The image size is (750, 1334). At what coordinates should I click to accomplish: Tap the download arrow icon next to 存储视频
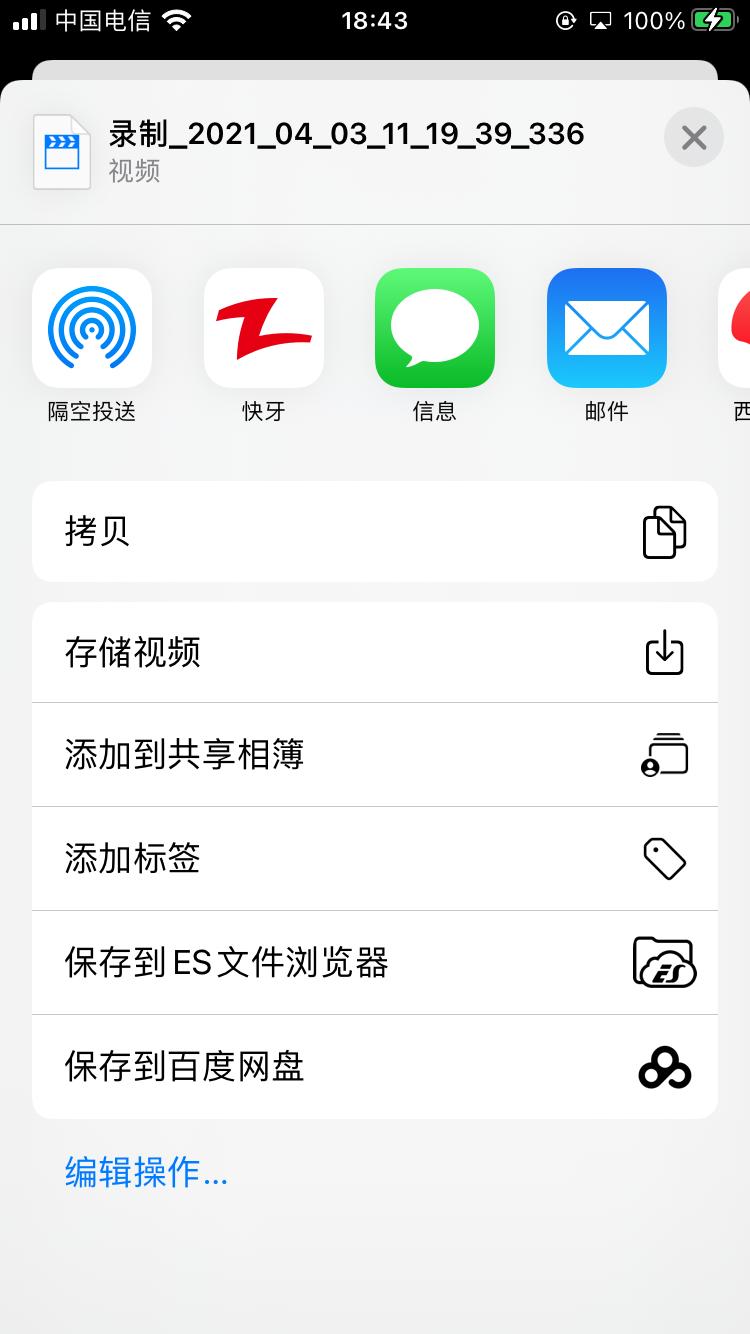[x=665, y=652]
